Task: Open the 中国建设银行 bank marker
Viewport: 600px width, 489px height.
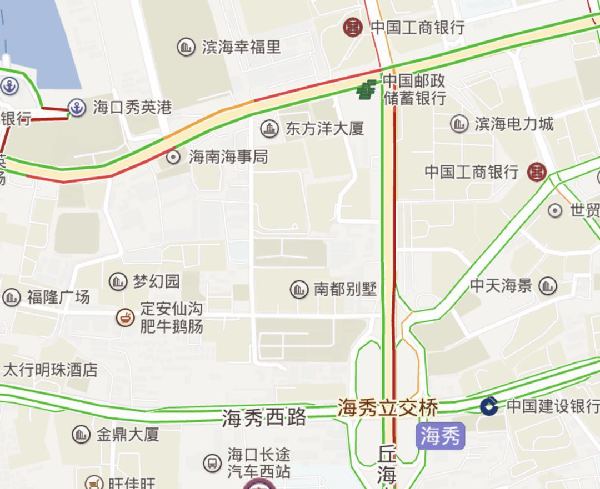Action: click(x=489, y=406)
